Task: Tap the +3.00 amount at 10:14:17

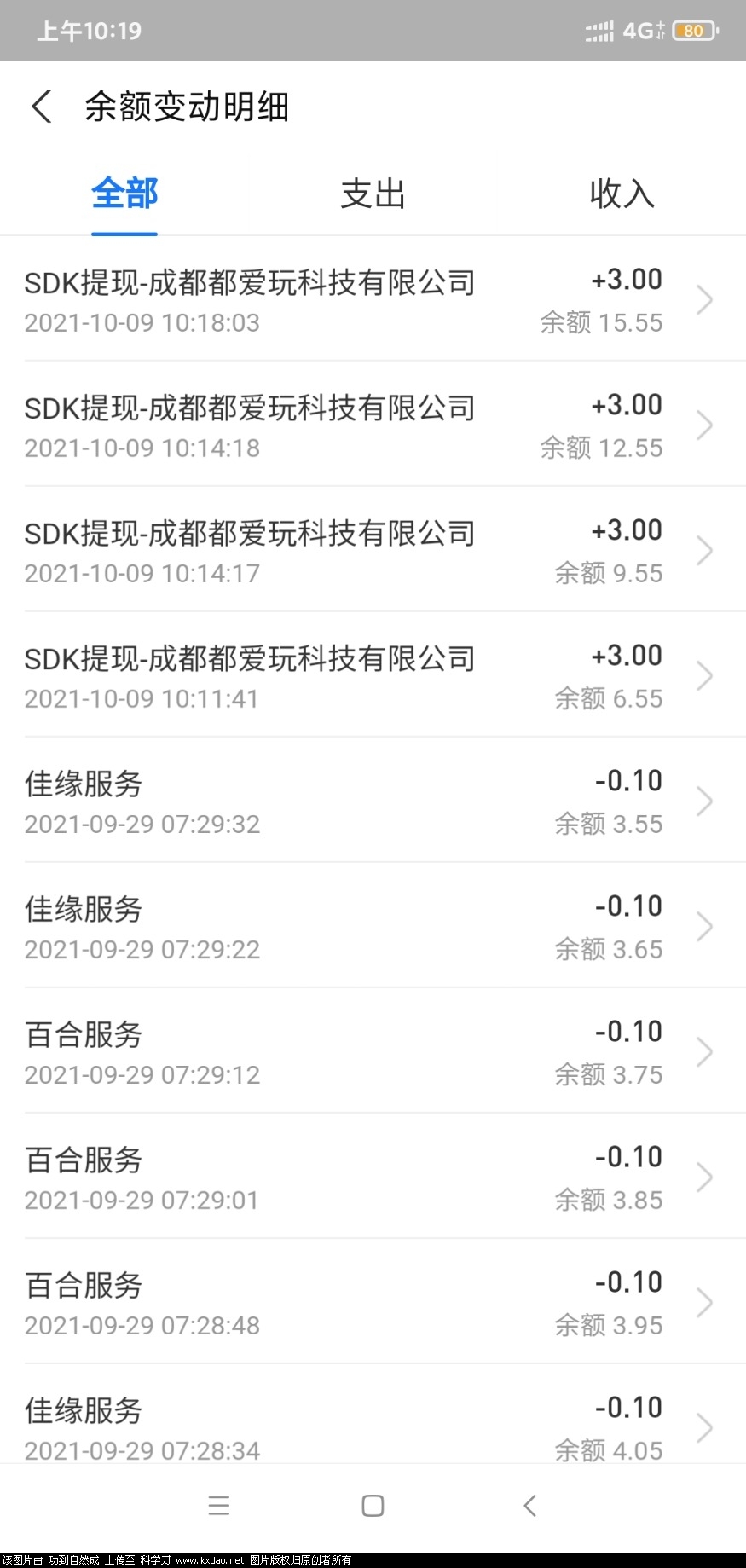Action: (627, 529)
